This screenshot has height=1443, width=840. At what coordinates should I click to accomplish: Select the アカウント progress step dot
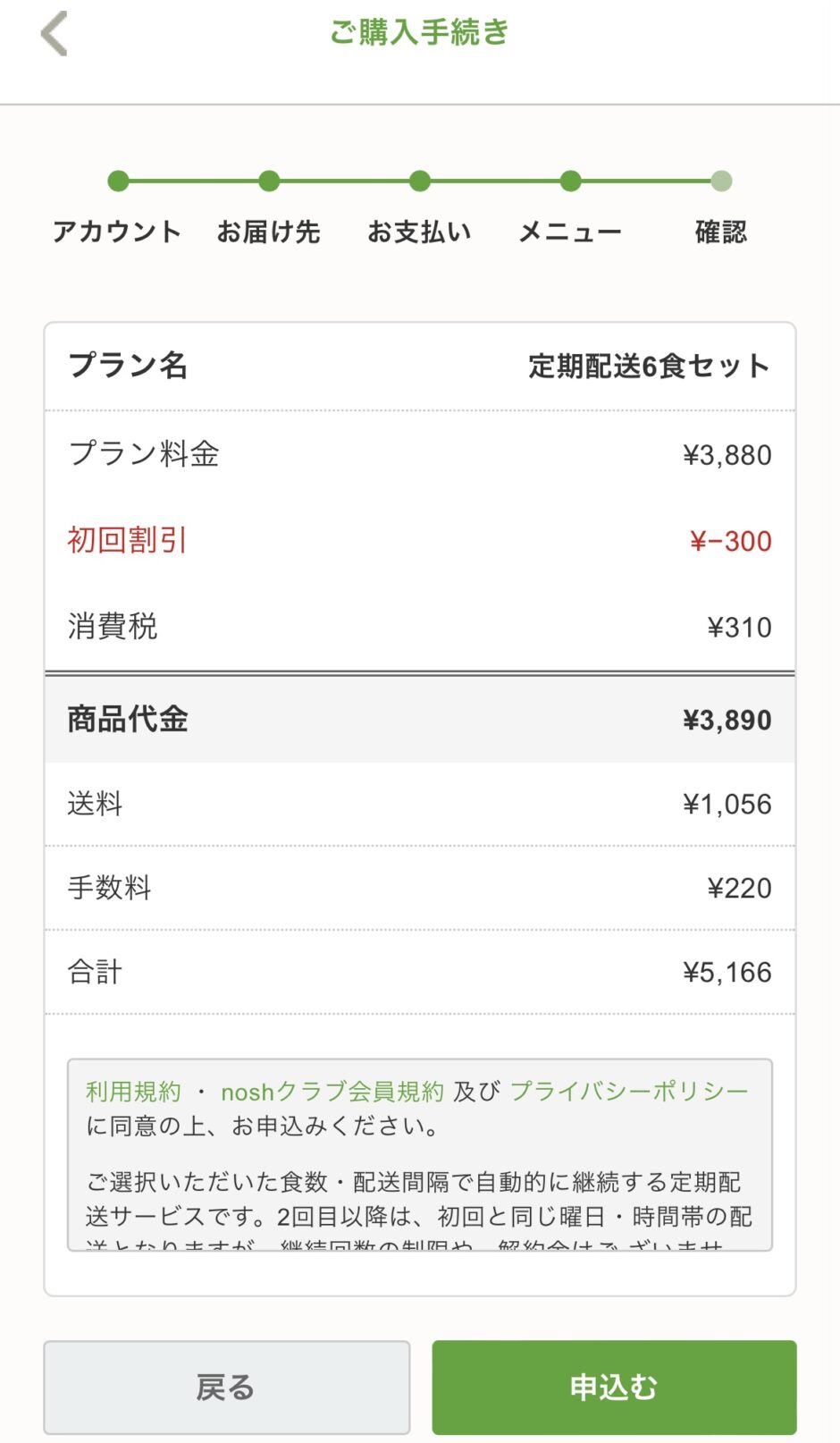pyautogui.click(x=117, y=180)
